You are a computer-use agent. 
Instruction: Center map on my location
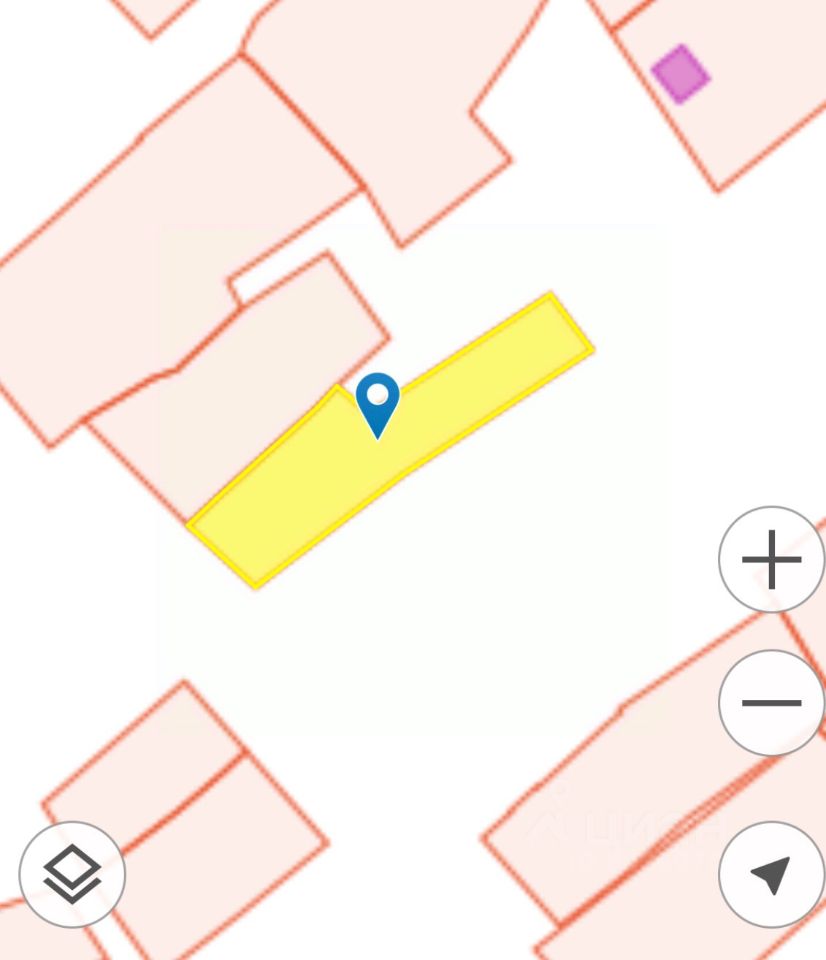click(771, 875)
